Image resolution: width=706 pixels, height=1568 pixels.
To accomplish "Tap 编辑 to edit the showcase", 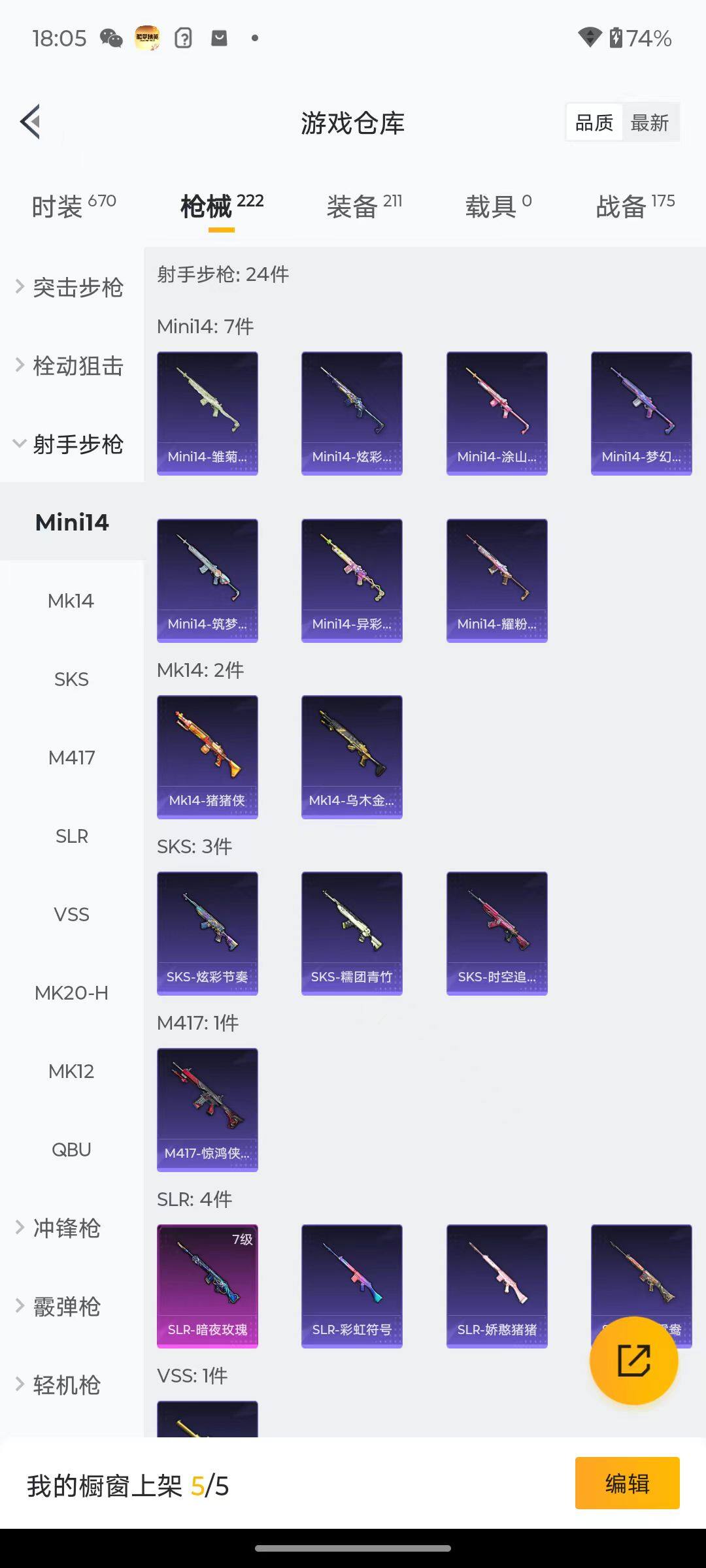I will [627, 1483].
